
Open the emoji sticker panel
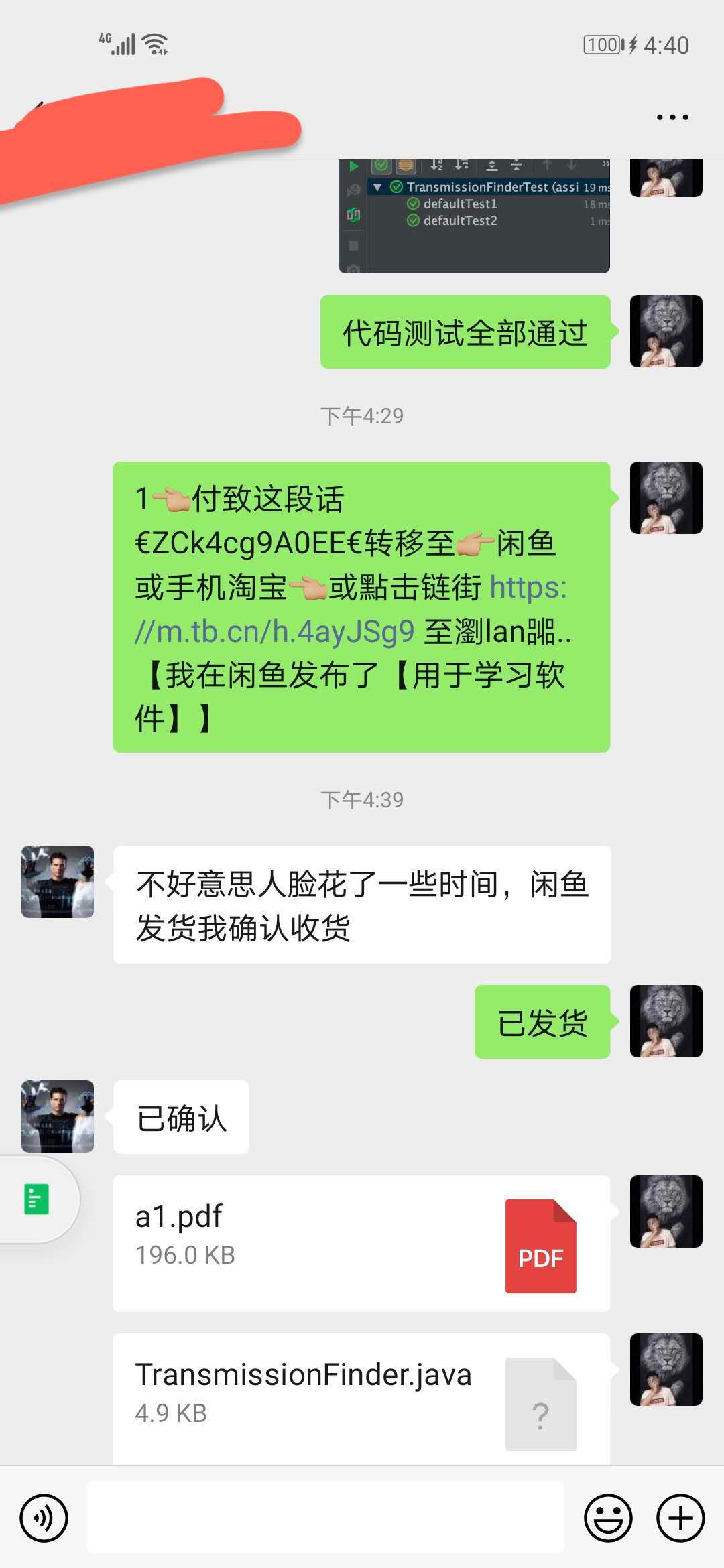point(608,1518)
